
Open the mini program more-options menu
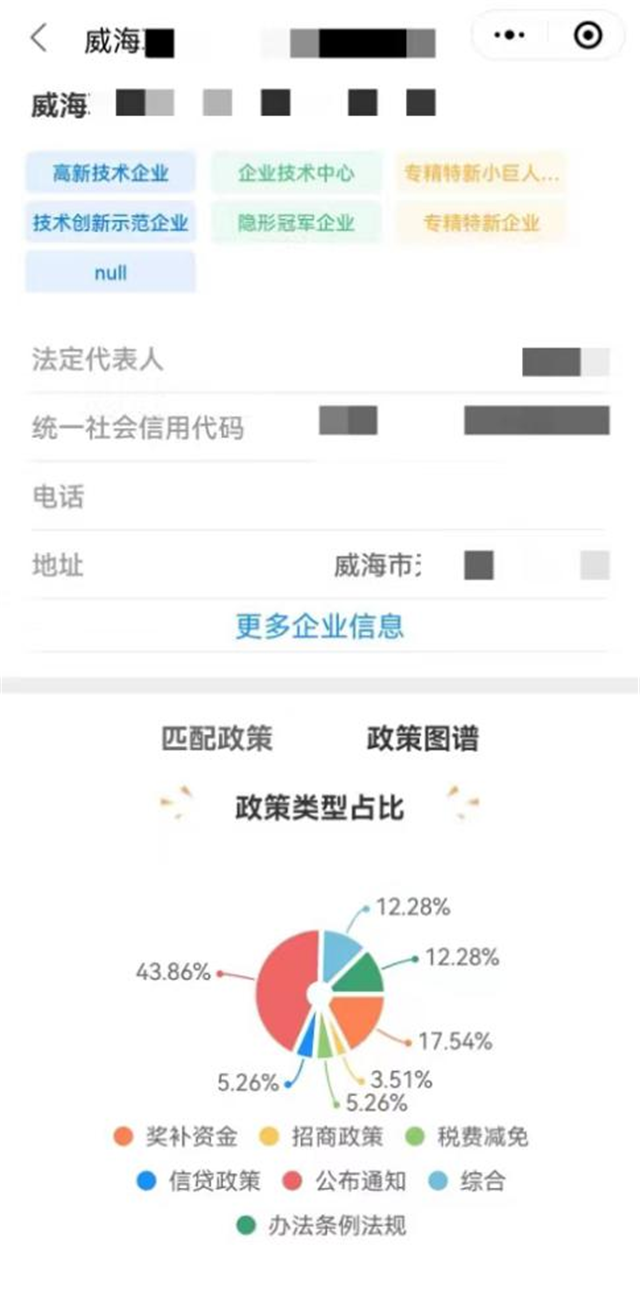tap(509, 36)
